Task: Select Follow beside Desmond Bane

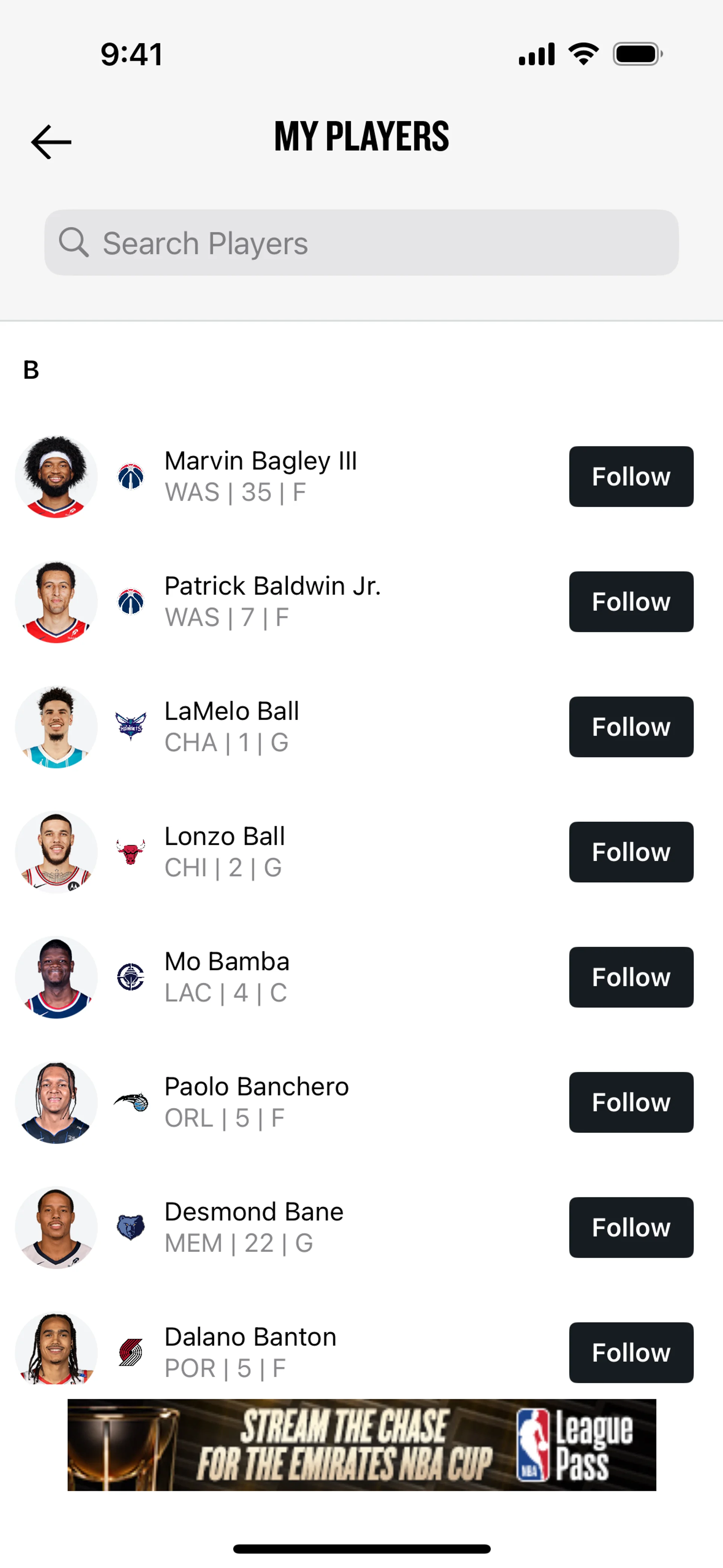Action: (x=630, y=1228)
